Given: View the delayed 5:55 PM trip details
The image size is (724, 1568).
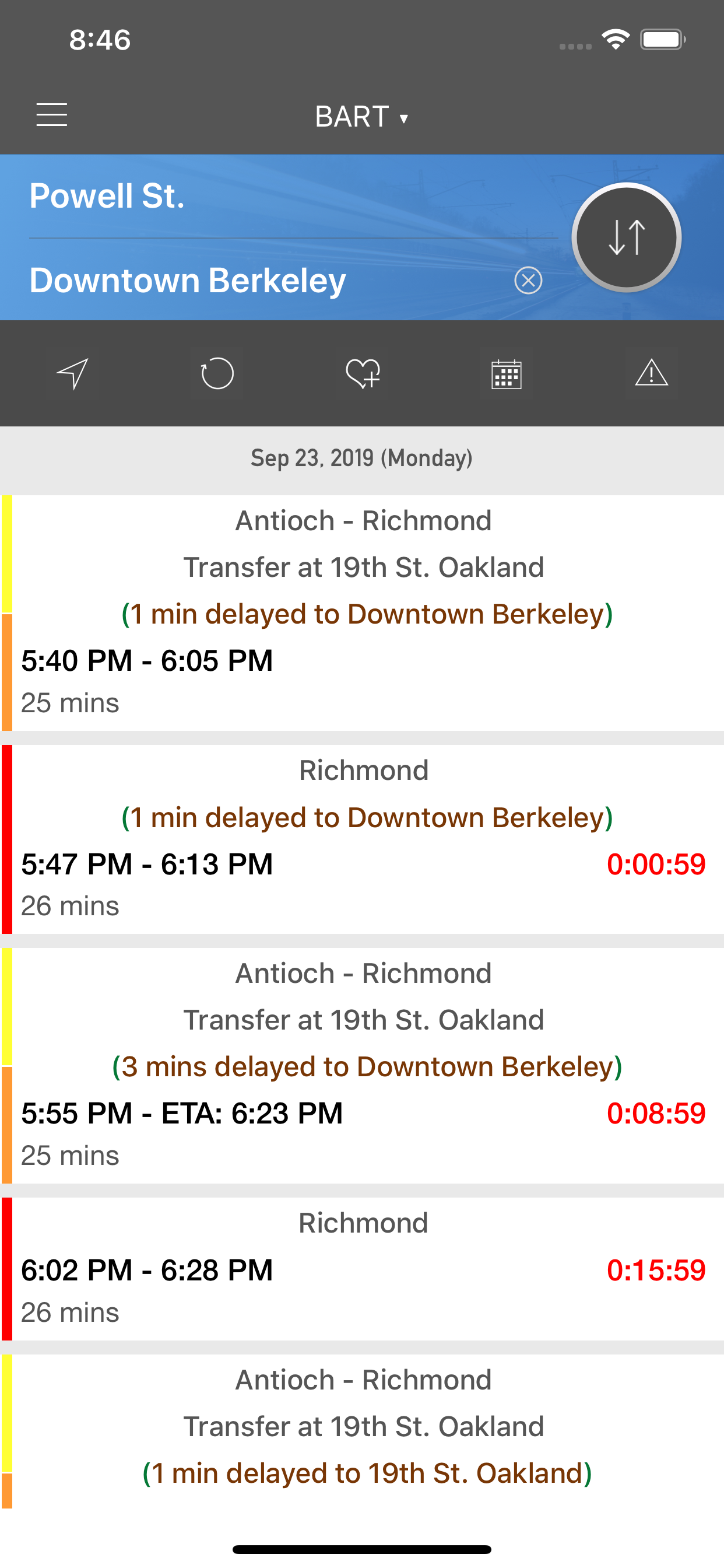Looking at the screenshot, I should click(362, 1065).
